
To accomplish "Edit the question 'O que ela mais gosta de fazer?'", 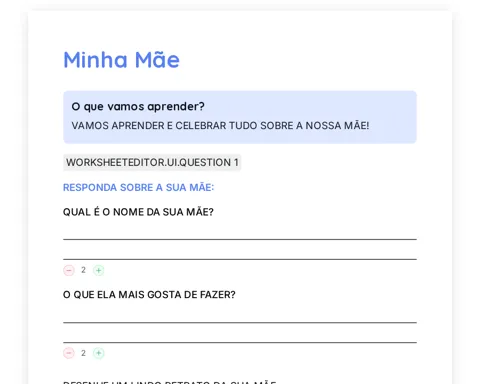I will tap(149, 295).
